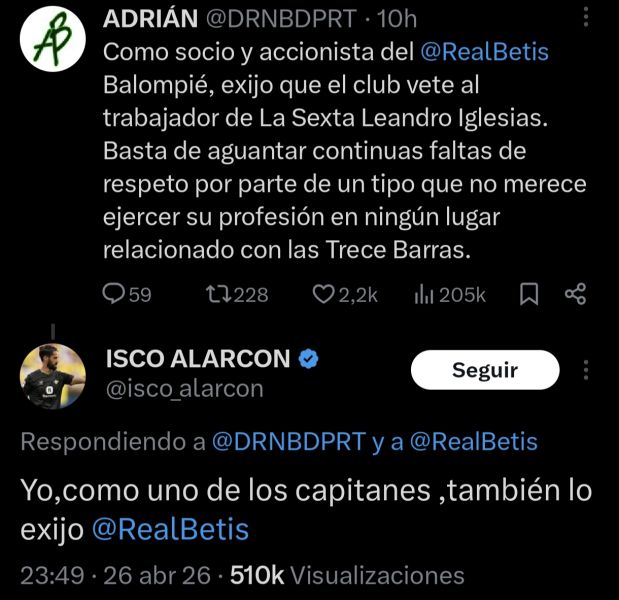Open the @isco_alarcon handle
Viewport: 619px width, 600px height.
[x=184, y=389]
